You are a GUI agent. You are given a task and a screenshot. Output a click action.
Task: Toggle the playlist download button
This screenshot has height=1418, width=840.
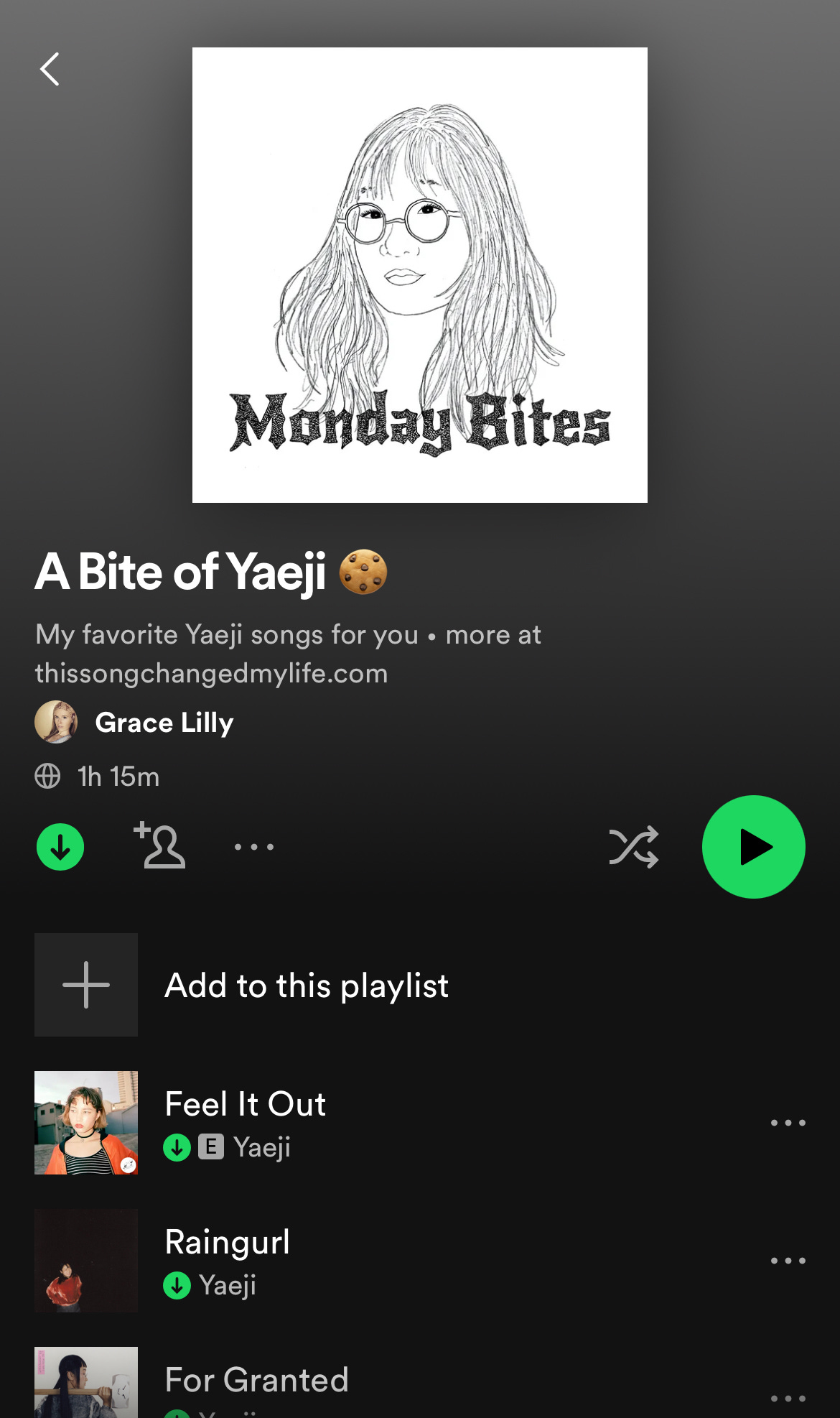point(60,847)
